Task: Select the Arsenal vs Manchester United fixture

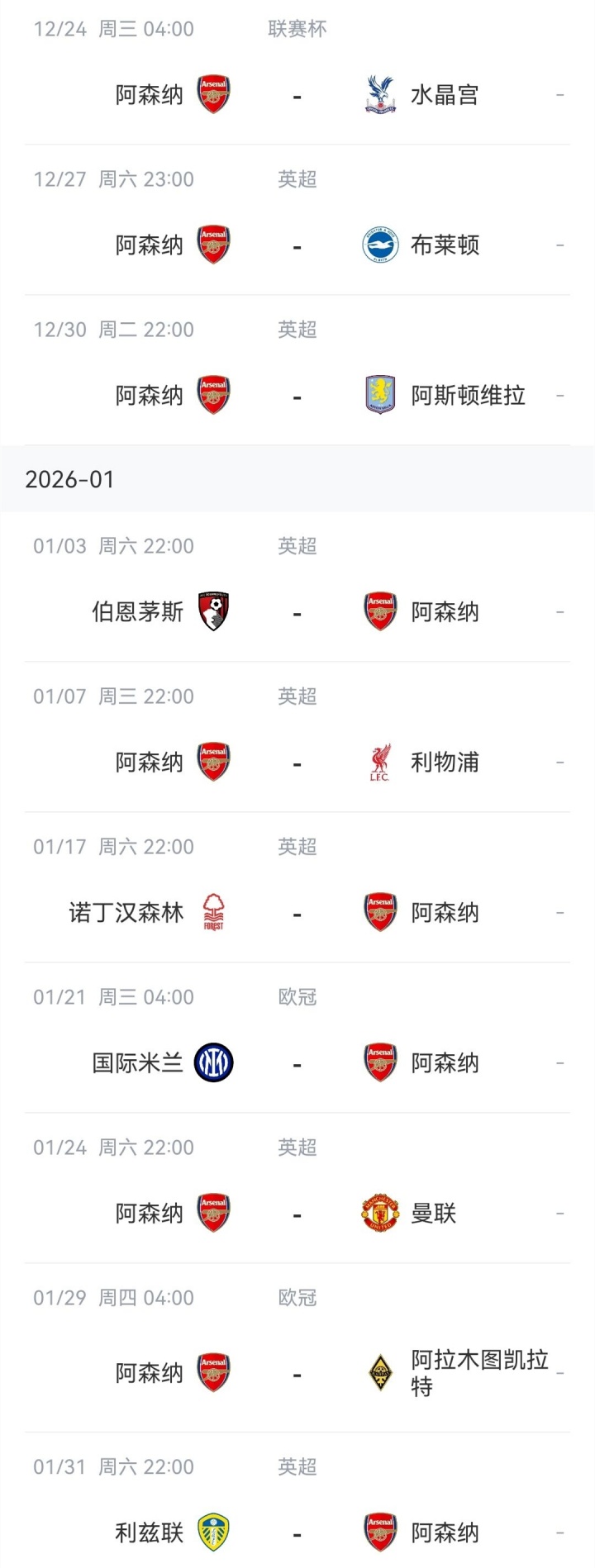Action: pyautogui.click(x=297, y=1214)
